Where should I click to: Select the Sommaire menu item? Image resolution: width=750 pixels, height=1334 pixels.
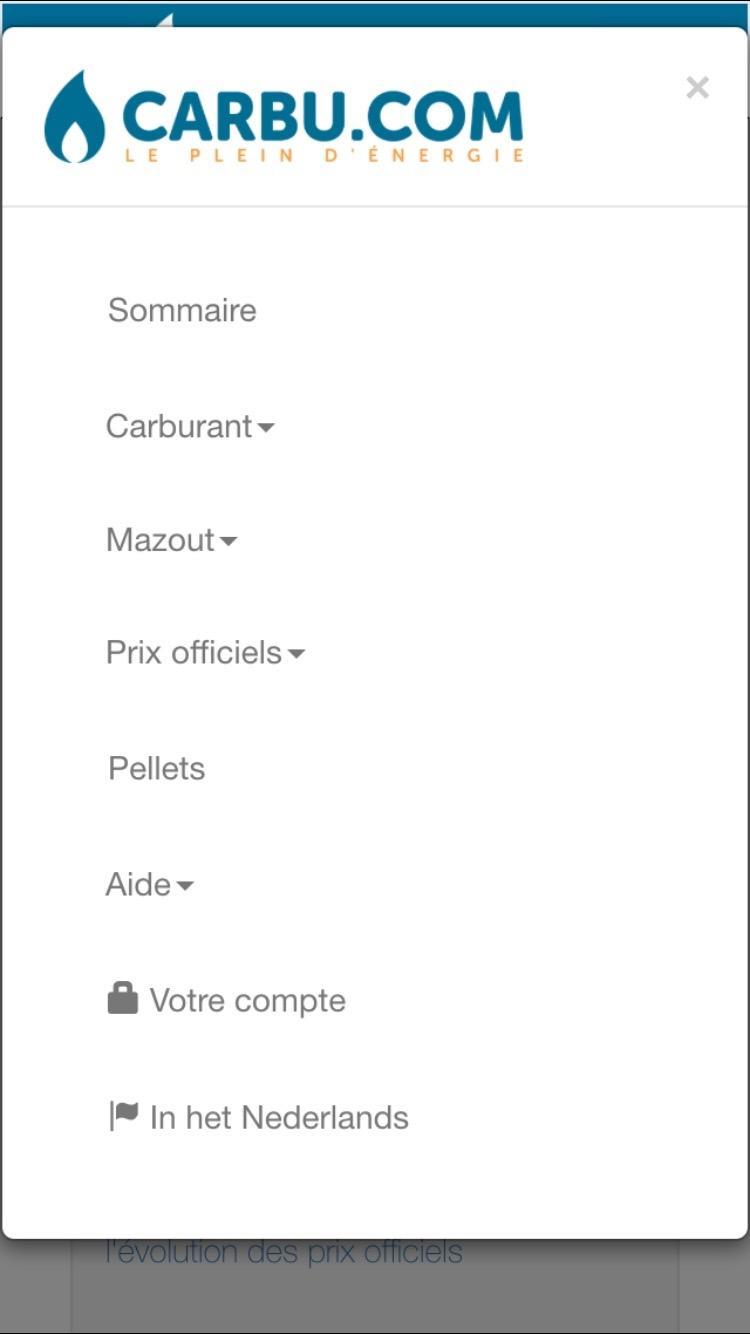pos(181,310)
